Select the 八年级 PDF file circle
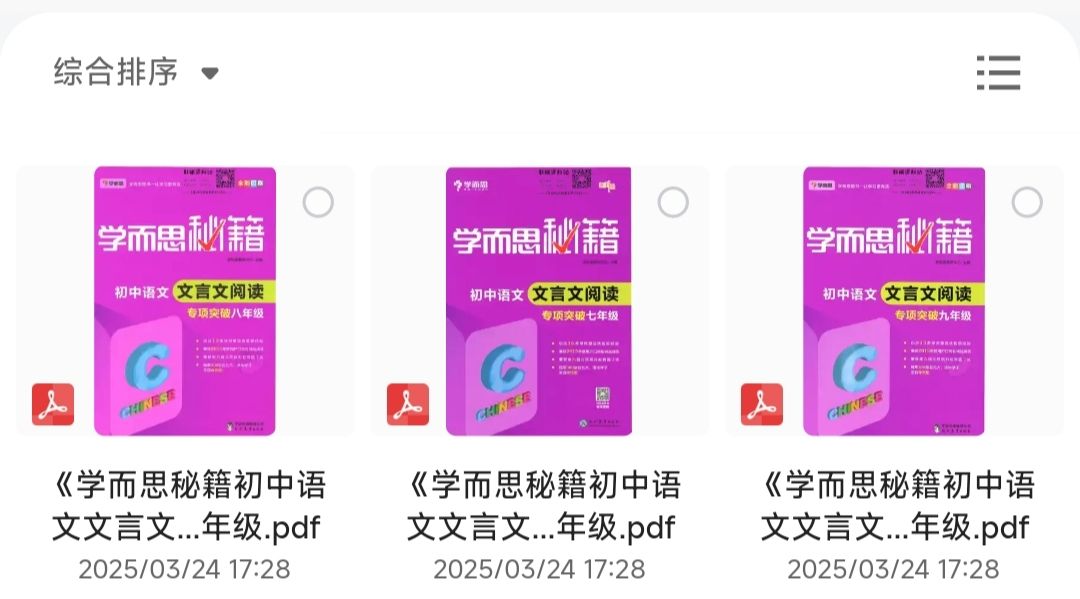Image resolution: width=1080 pixels, height=599 pixels. pyautogui.click(x=318, y=203)
